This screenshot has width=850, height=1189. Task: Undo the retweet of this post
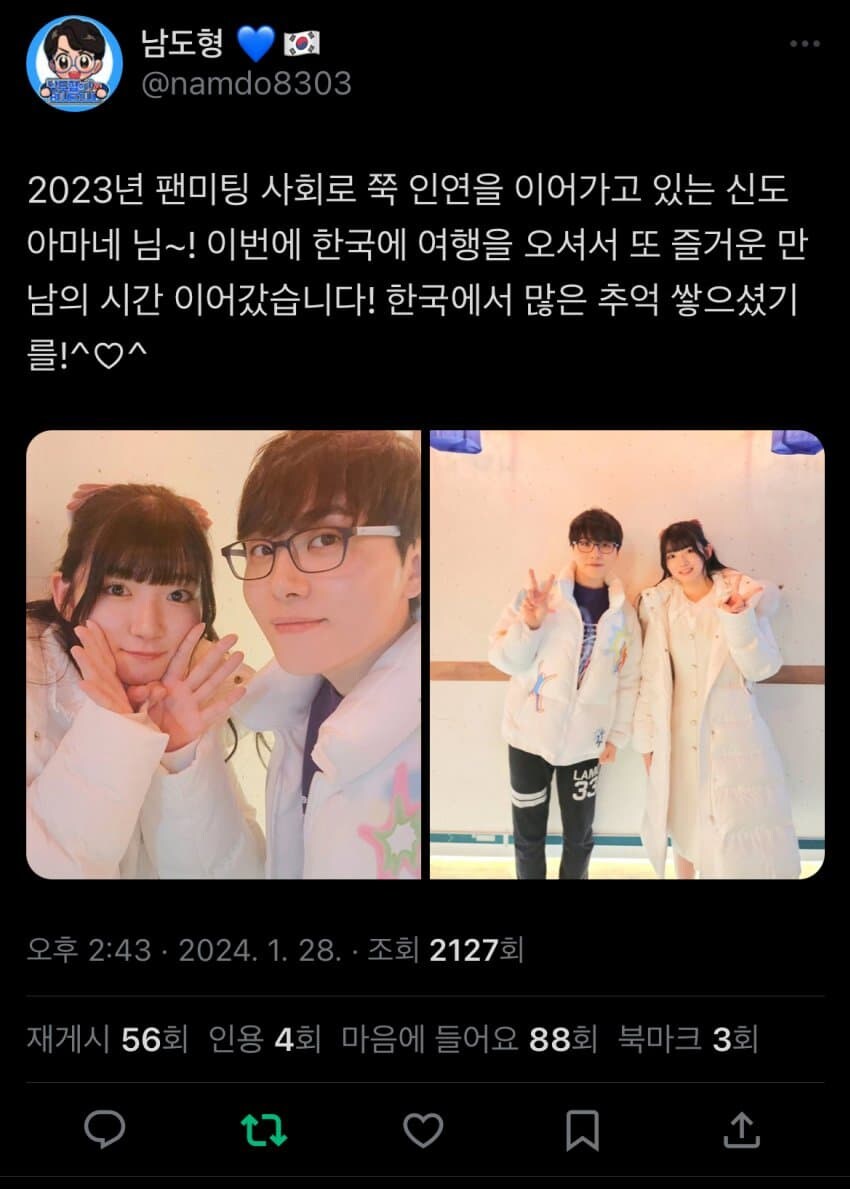pos(264,1130)
